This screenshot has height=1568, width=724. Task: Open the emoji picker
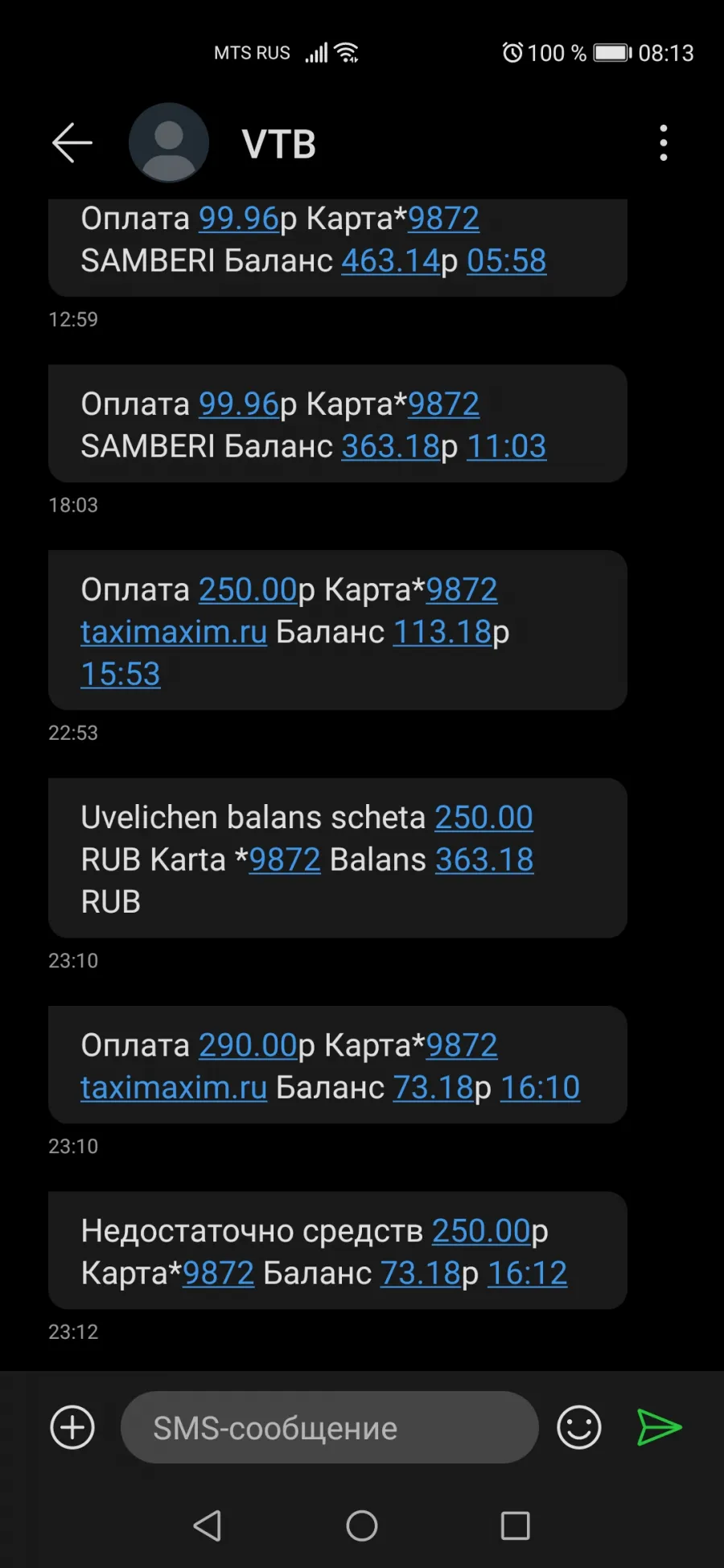[x=579, y=1428]
